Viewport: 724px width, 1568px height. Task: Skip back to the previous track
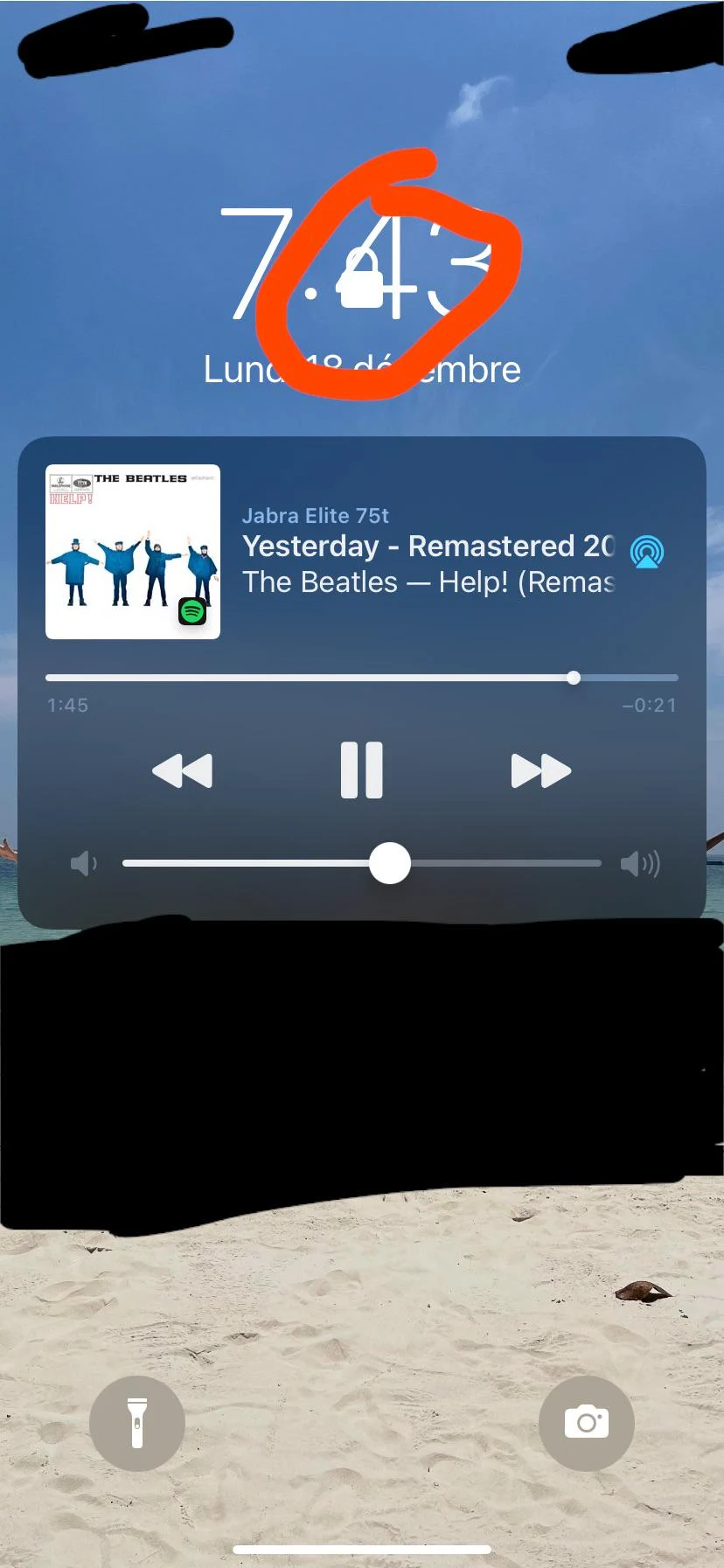point(183,770)
